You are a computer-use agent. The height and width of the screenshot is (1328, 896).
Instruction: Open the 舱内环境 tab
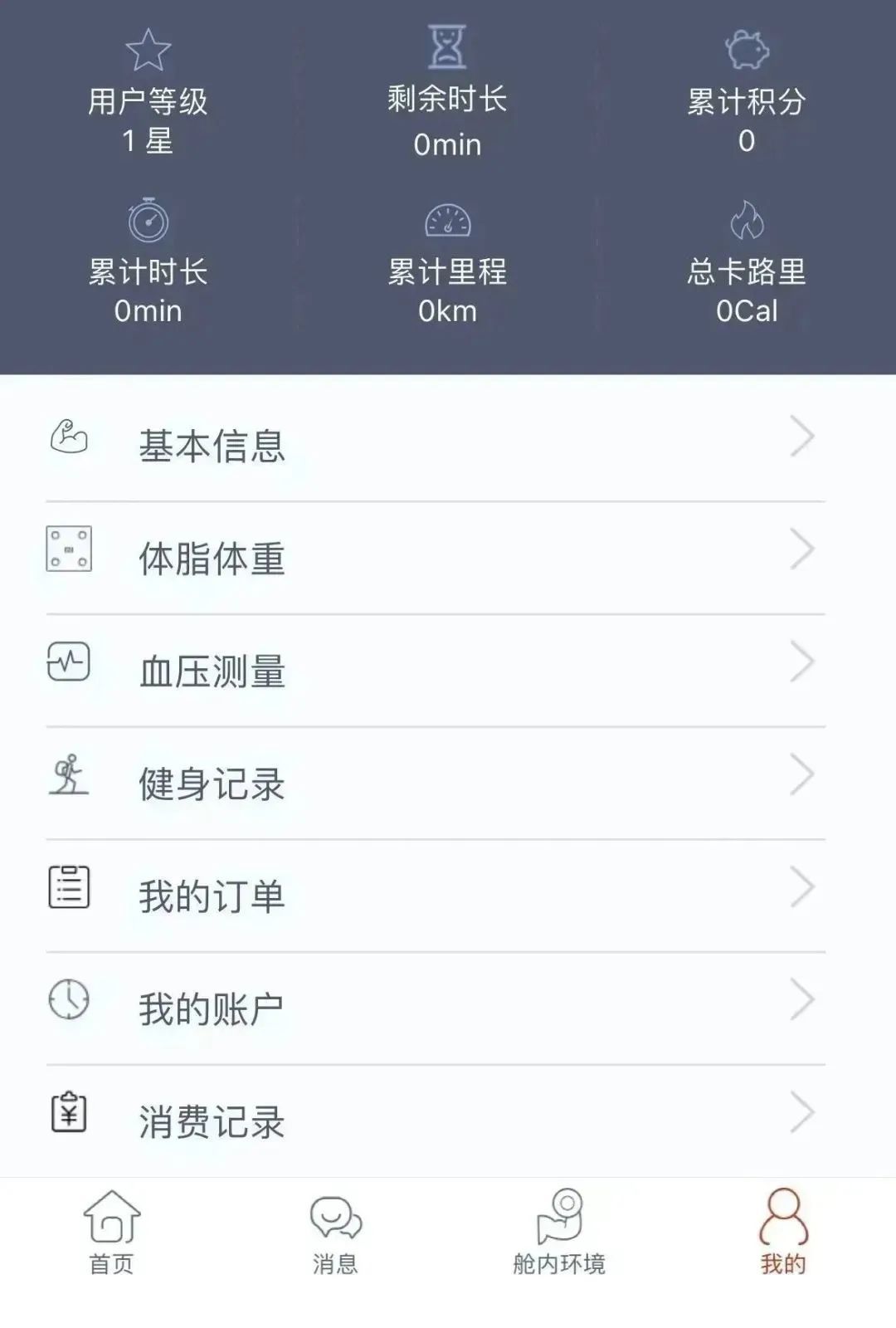[x=559, y=1233]
